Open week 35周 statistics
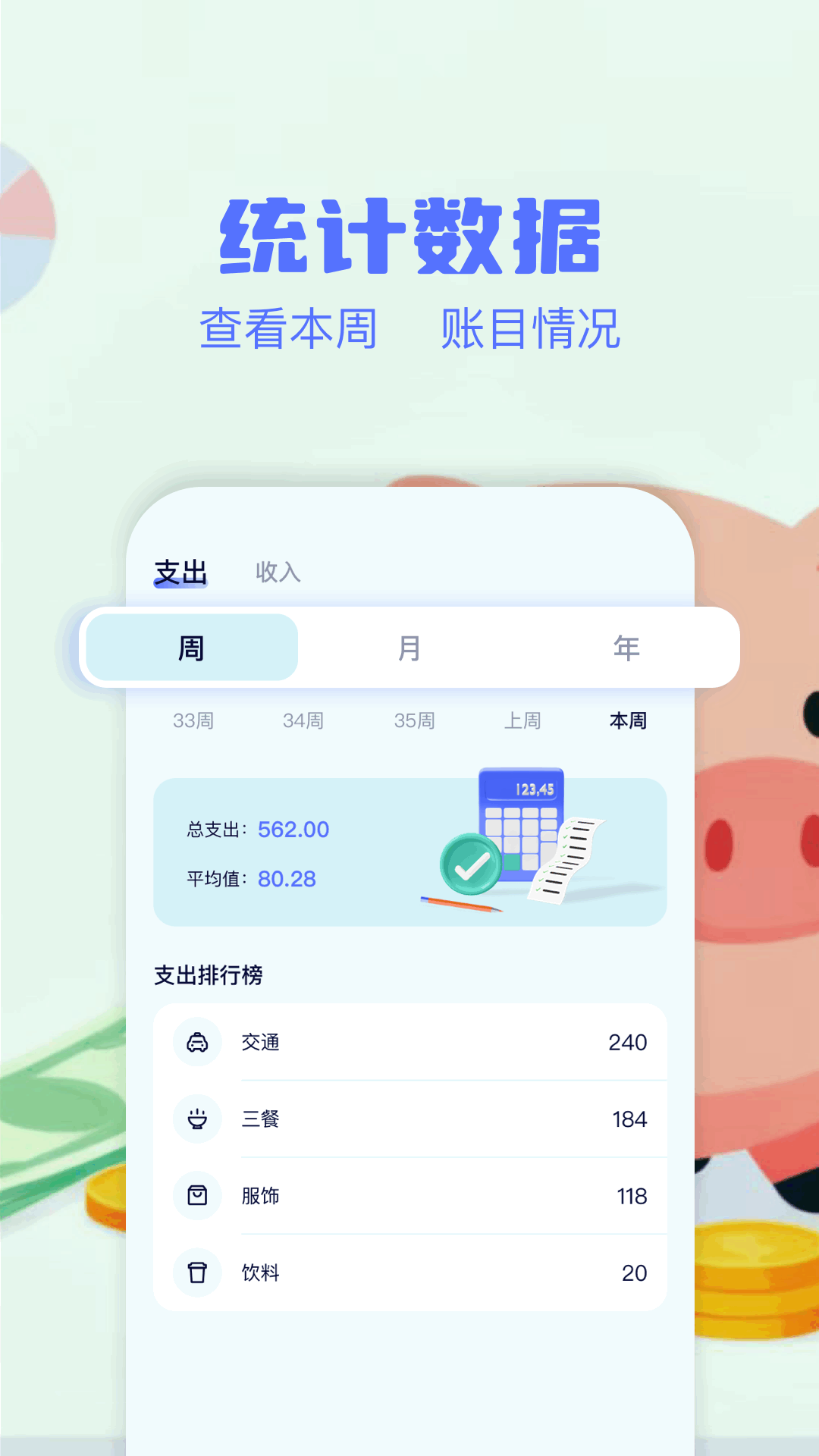819x1456 pixels. pos(414,721)
